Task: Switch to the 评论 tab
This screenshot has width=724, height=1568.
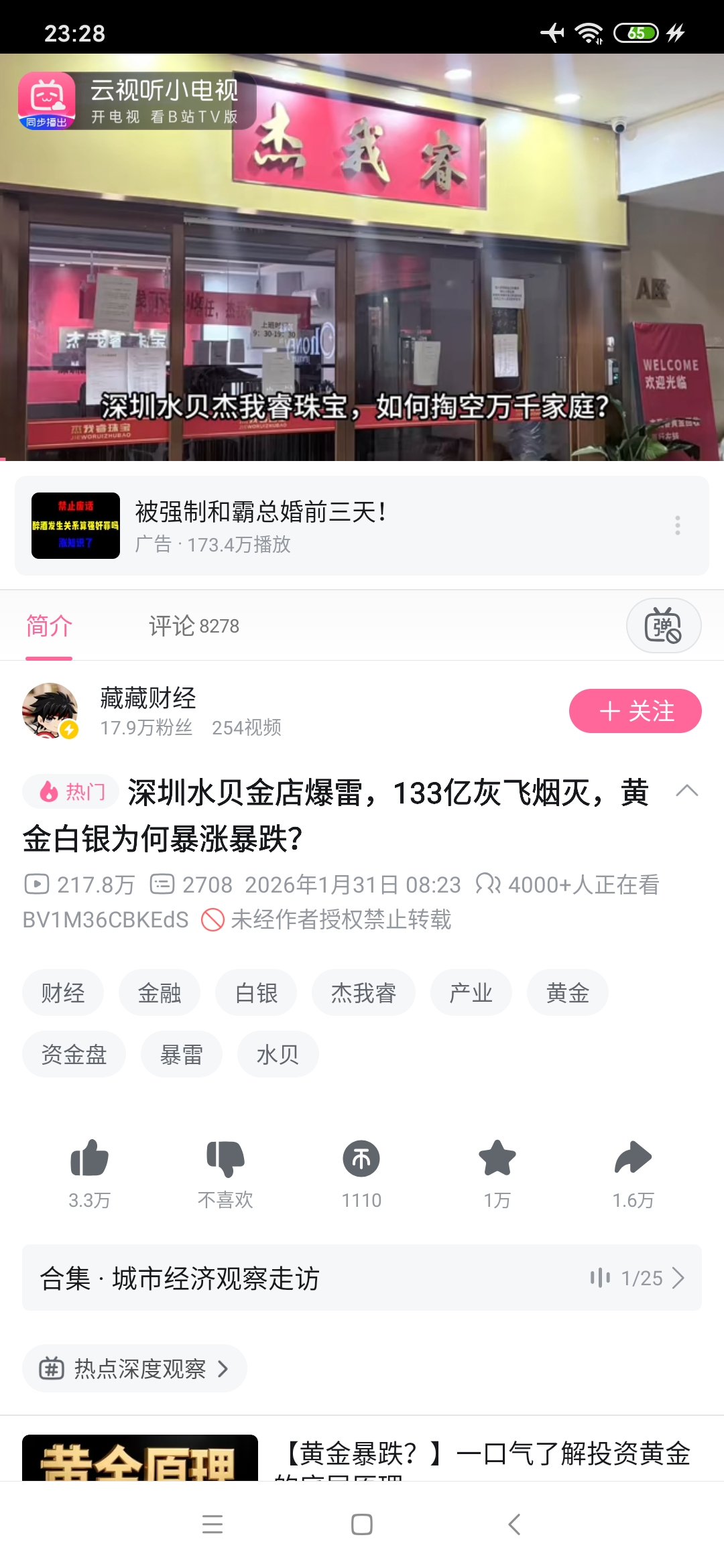Action: click(194, 626)
